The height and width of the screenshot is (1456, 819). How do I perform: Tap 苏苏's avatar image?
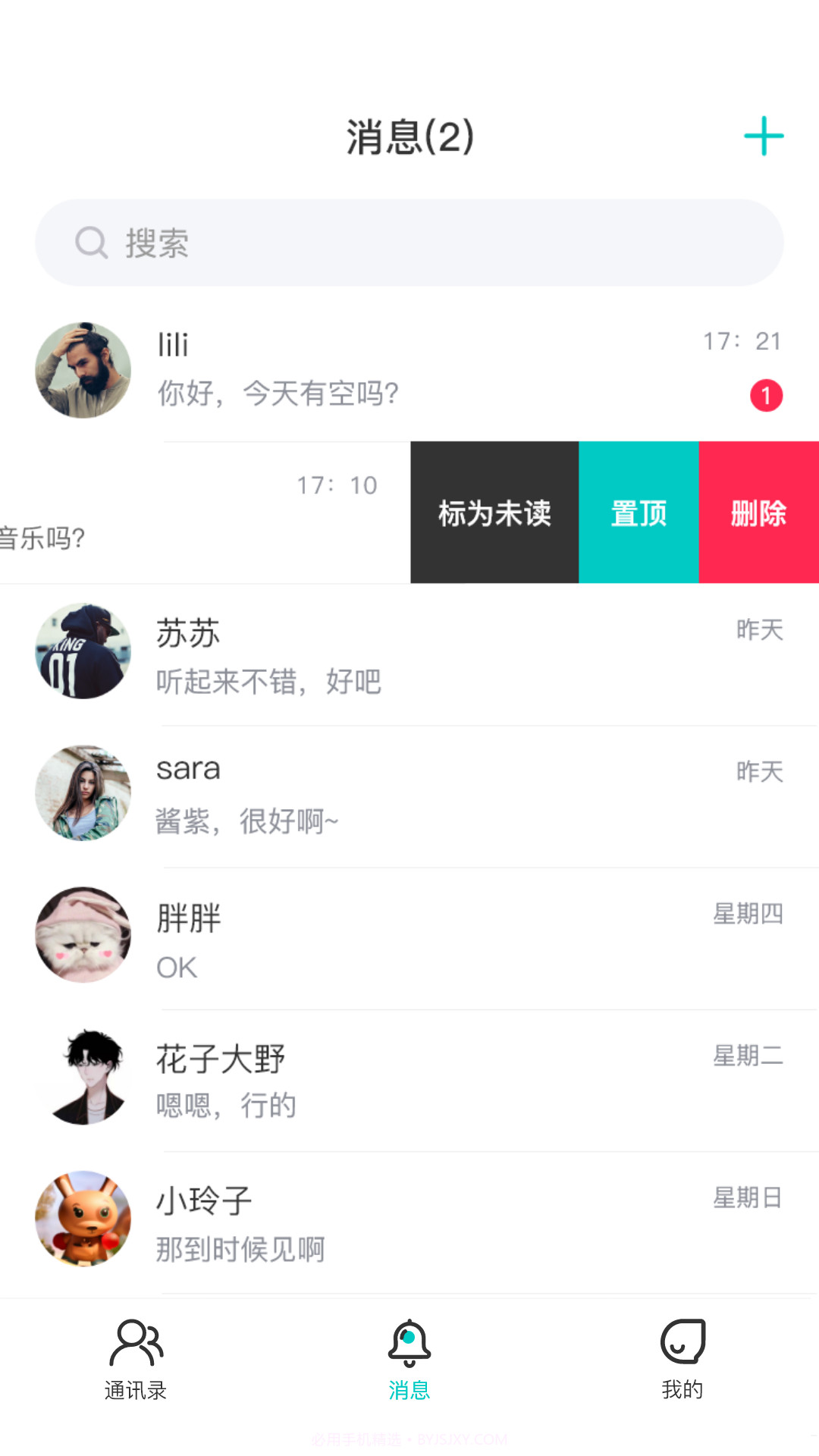[82, 651]
